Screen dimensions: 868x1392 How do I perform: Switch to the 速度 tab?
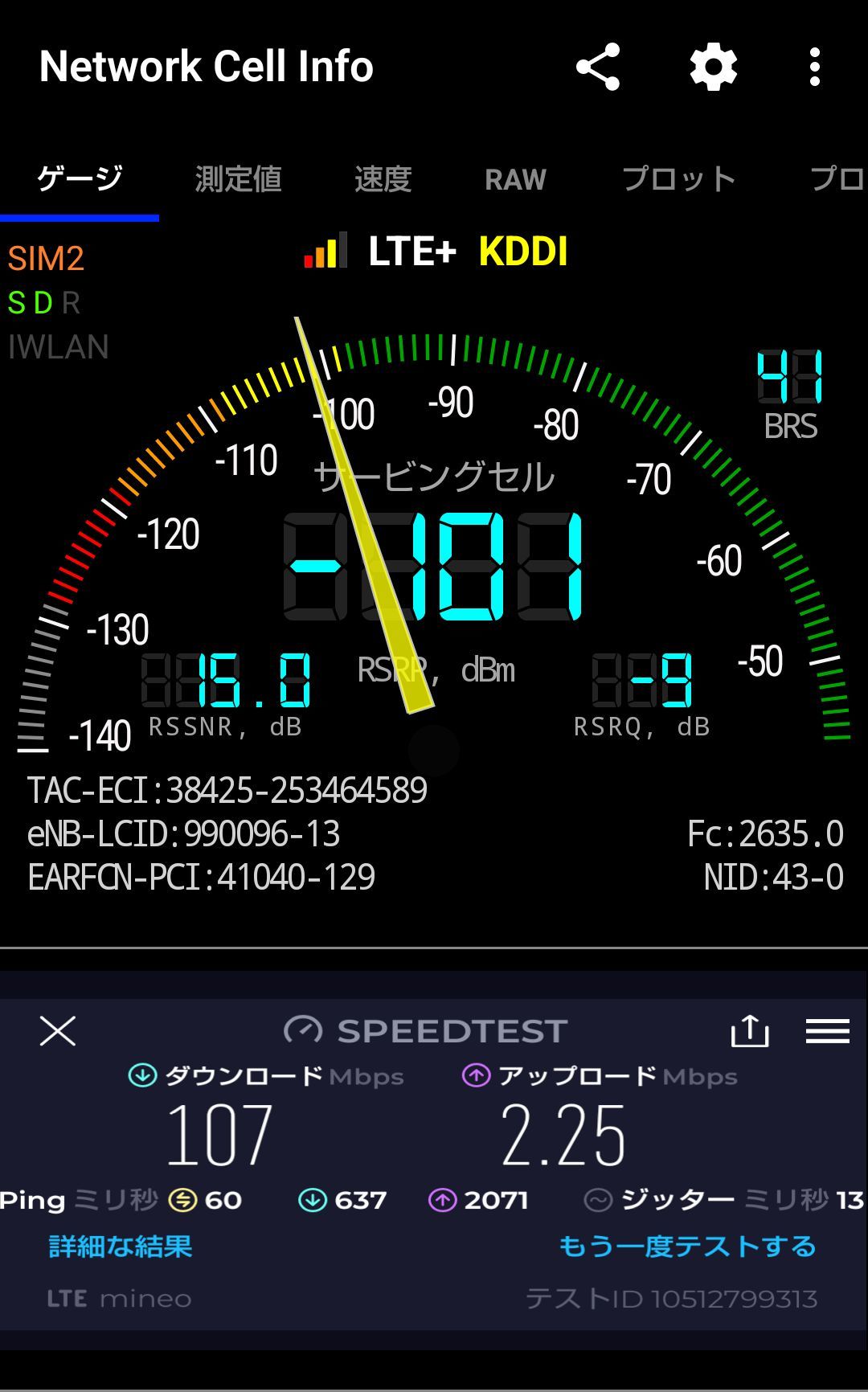click(x=383, y=178)
